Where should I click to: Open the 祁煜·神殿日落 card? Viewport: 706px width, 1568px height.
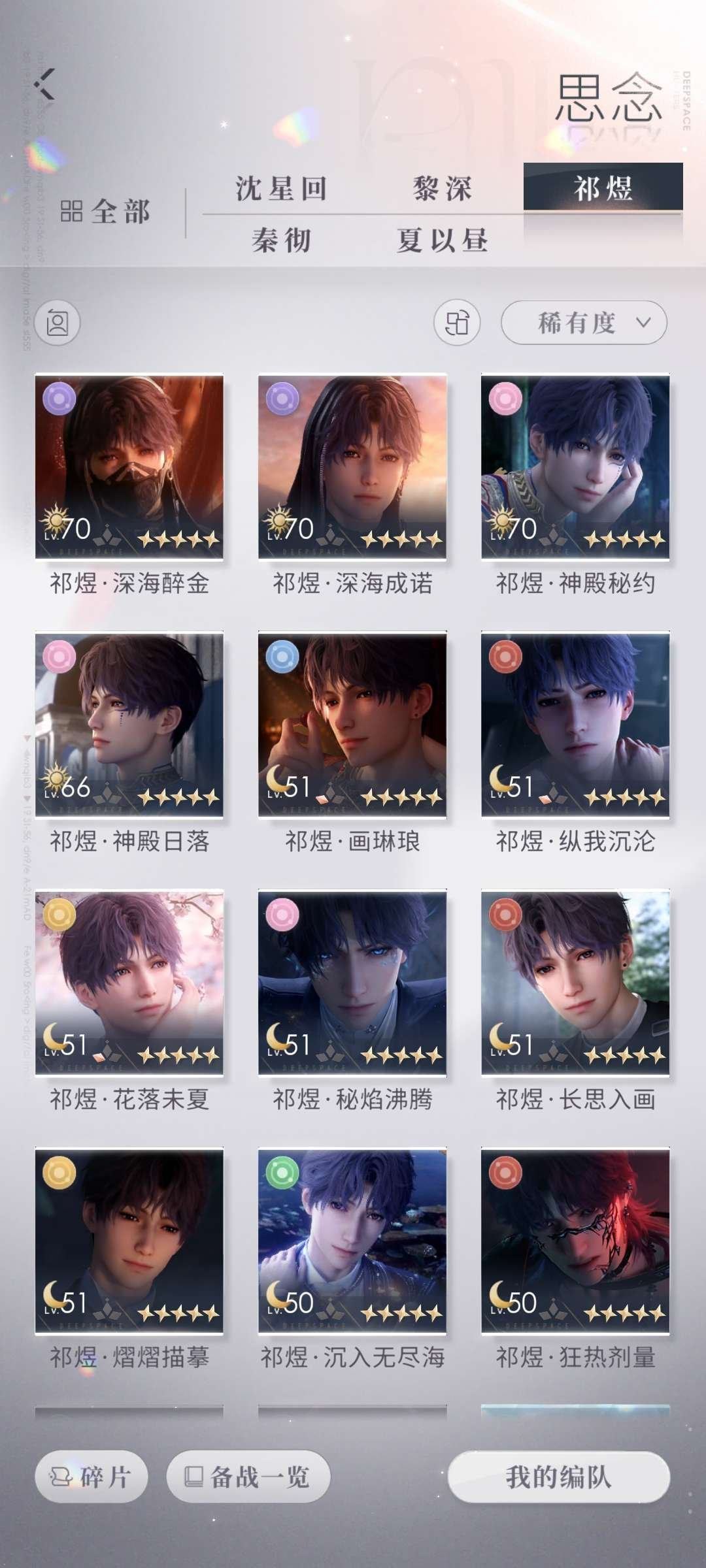pyautogui.click(x=129, y=725)
